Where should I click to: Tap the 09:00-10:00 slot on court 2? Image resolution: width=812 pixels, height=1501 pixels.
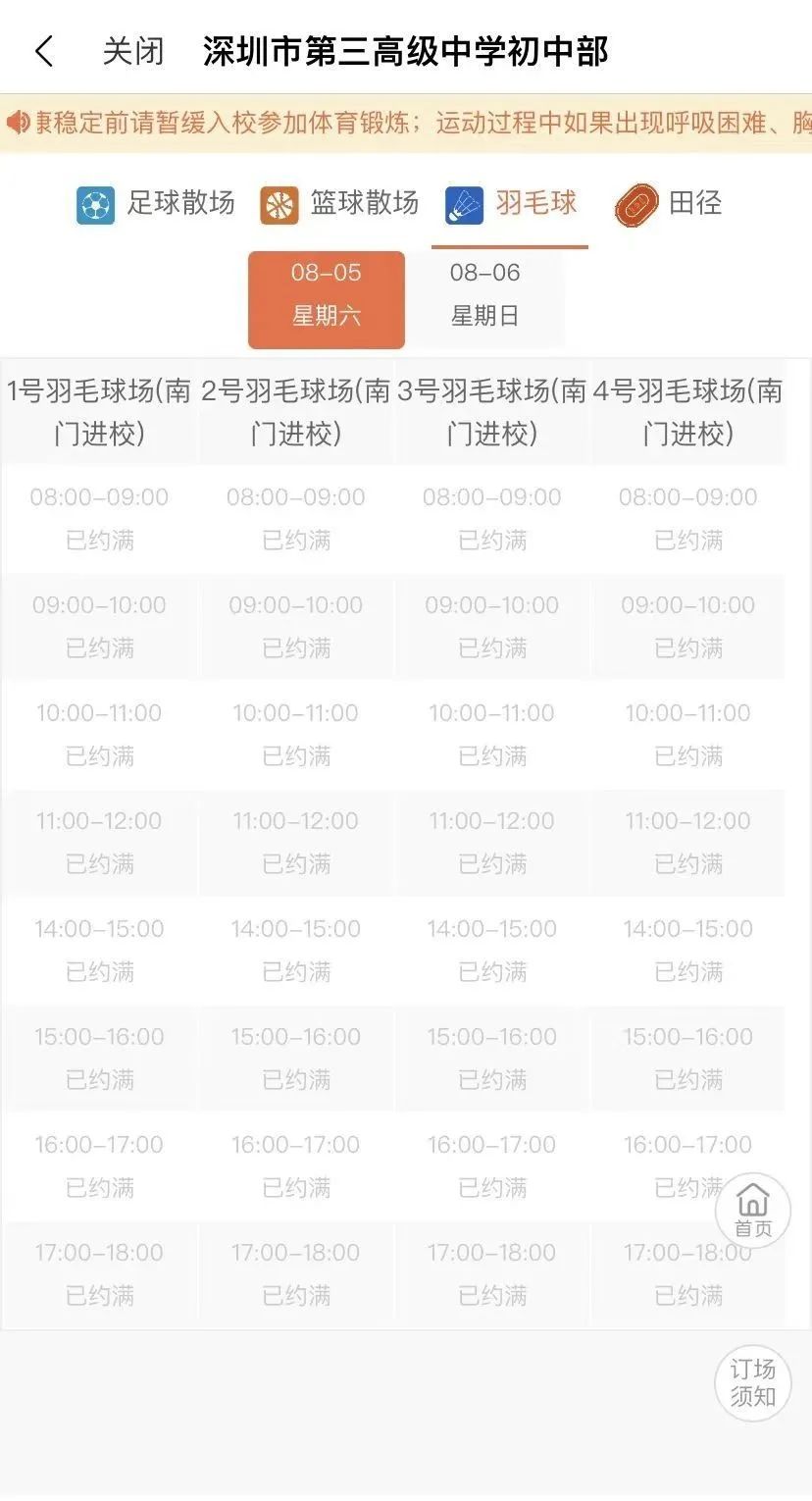pyautogui.click(x=295, y=626)
